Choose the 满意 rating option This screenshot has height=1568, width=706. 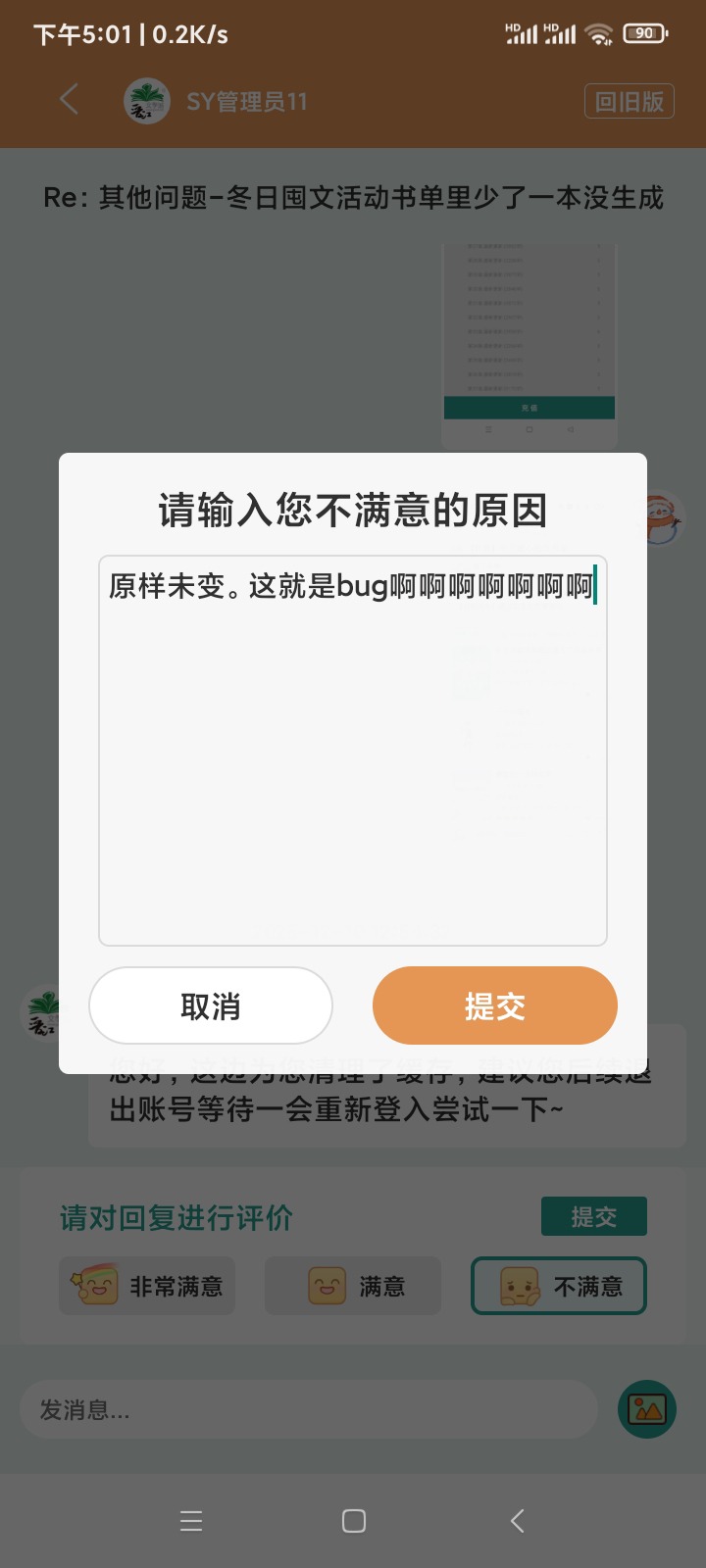tap(353, 1286)
